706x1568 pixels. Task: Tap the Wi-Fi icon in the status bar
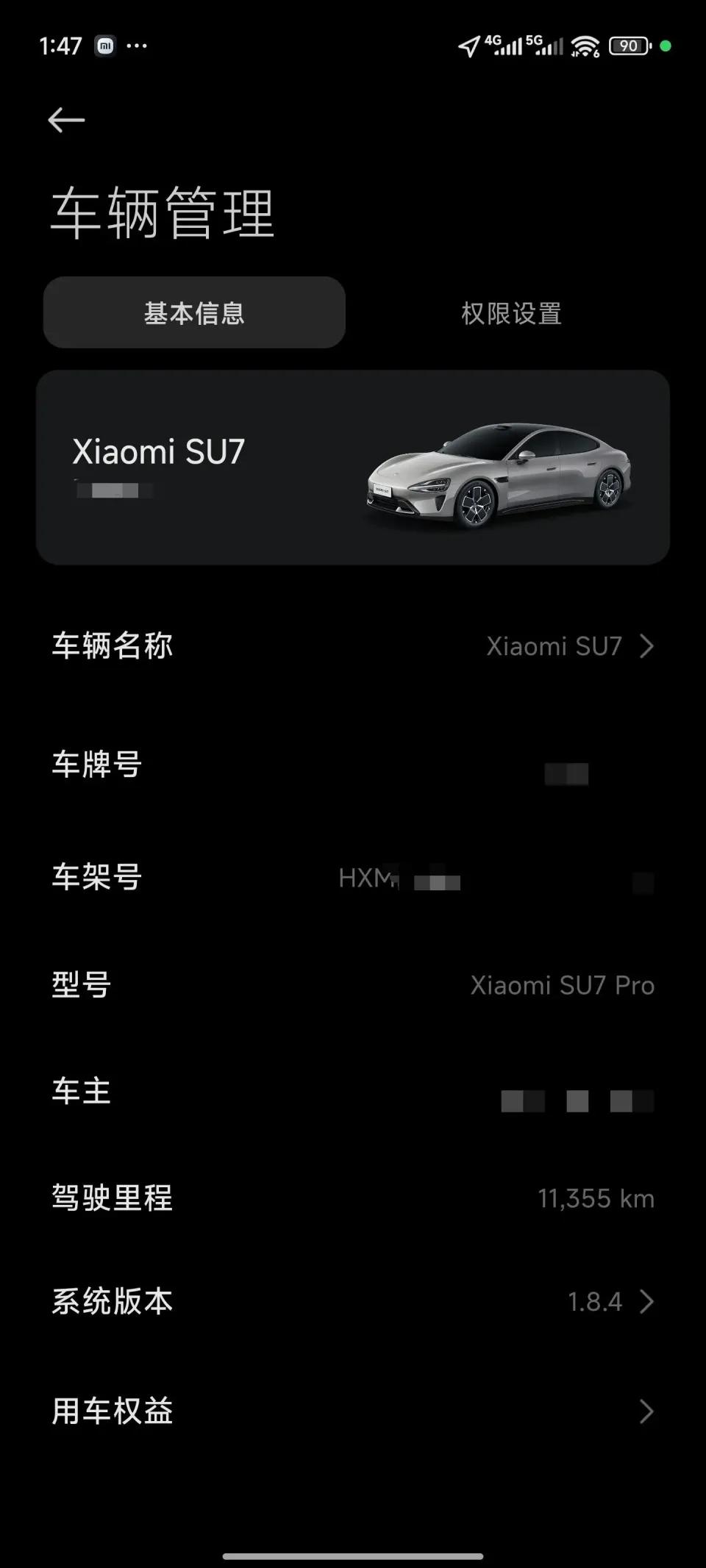[585, 46]
